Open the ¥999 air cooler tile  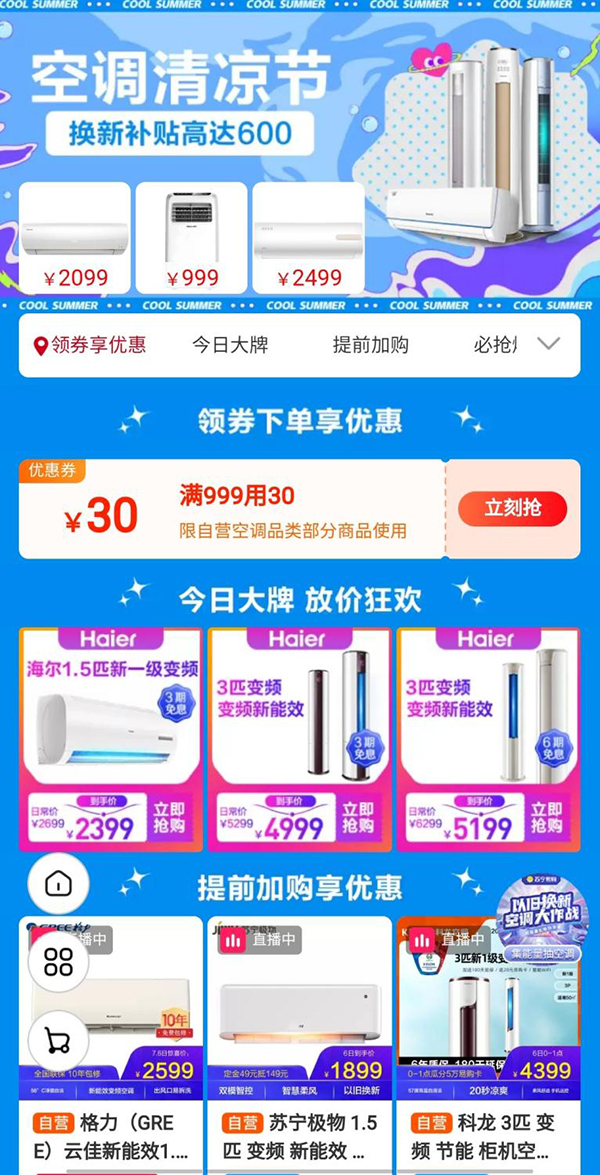[x=191, y=237]
